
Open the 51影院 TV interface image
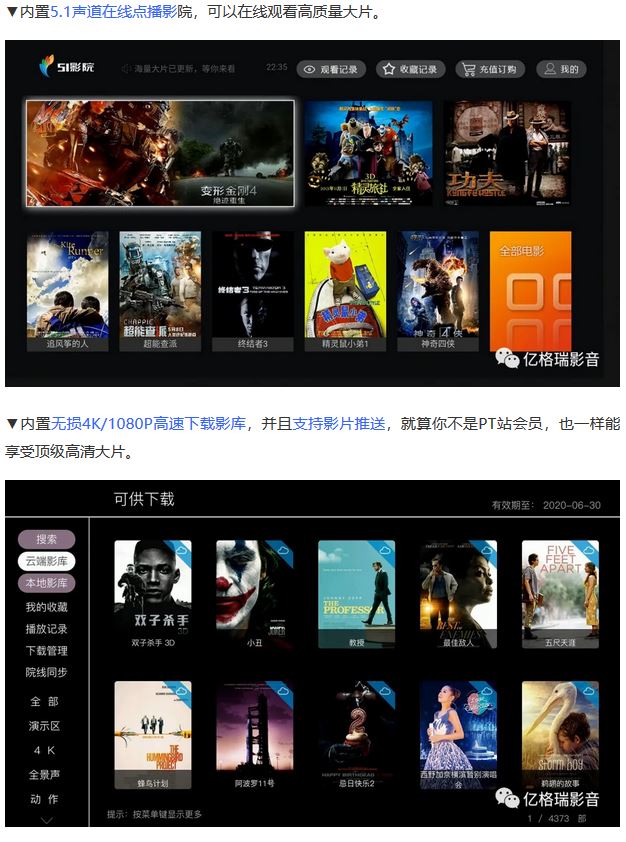[x=312, y=213]
